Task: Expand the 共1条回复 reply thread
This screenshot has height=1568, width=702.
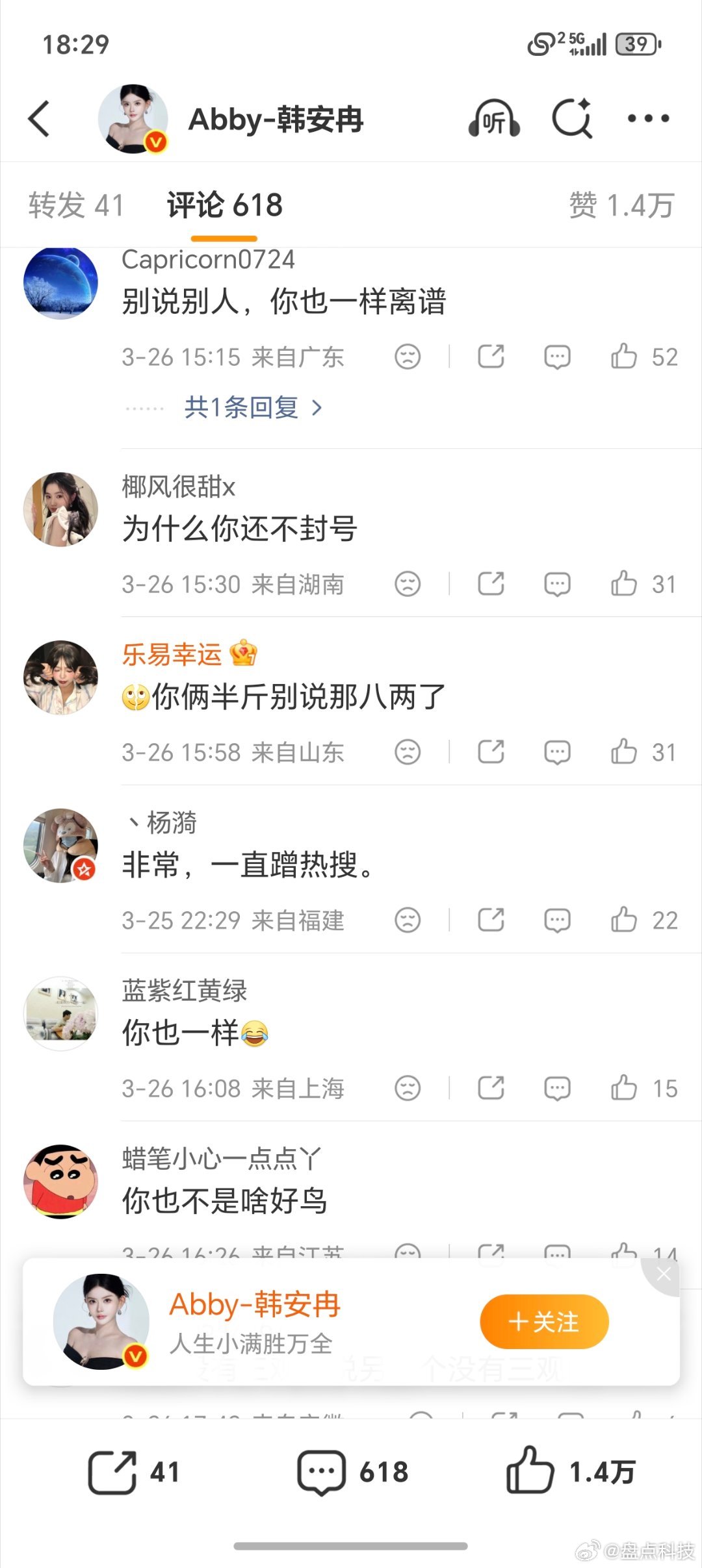Action: pyautogui.click(x=240, y=407)
